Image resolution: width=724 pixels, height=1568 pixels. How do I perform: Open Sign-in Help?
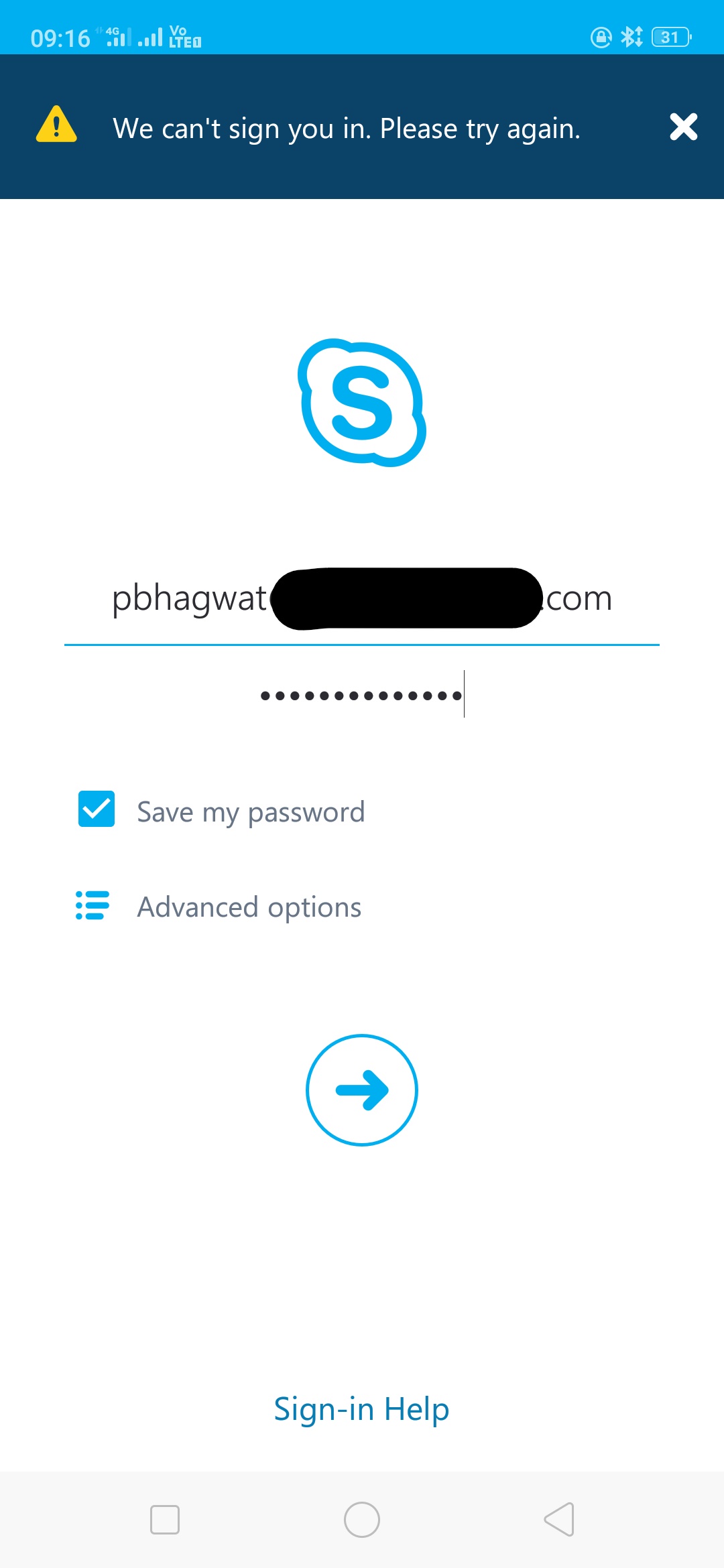coord(362,1409)
